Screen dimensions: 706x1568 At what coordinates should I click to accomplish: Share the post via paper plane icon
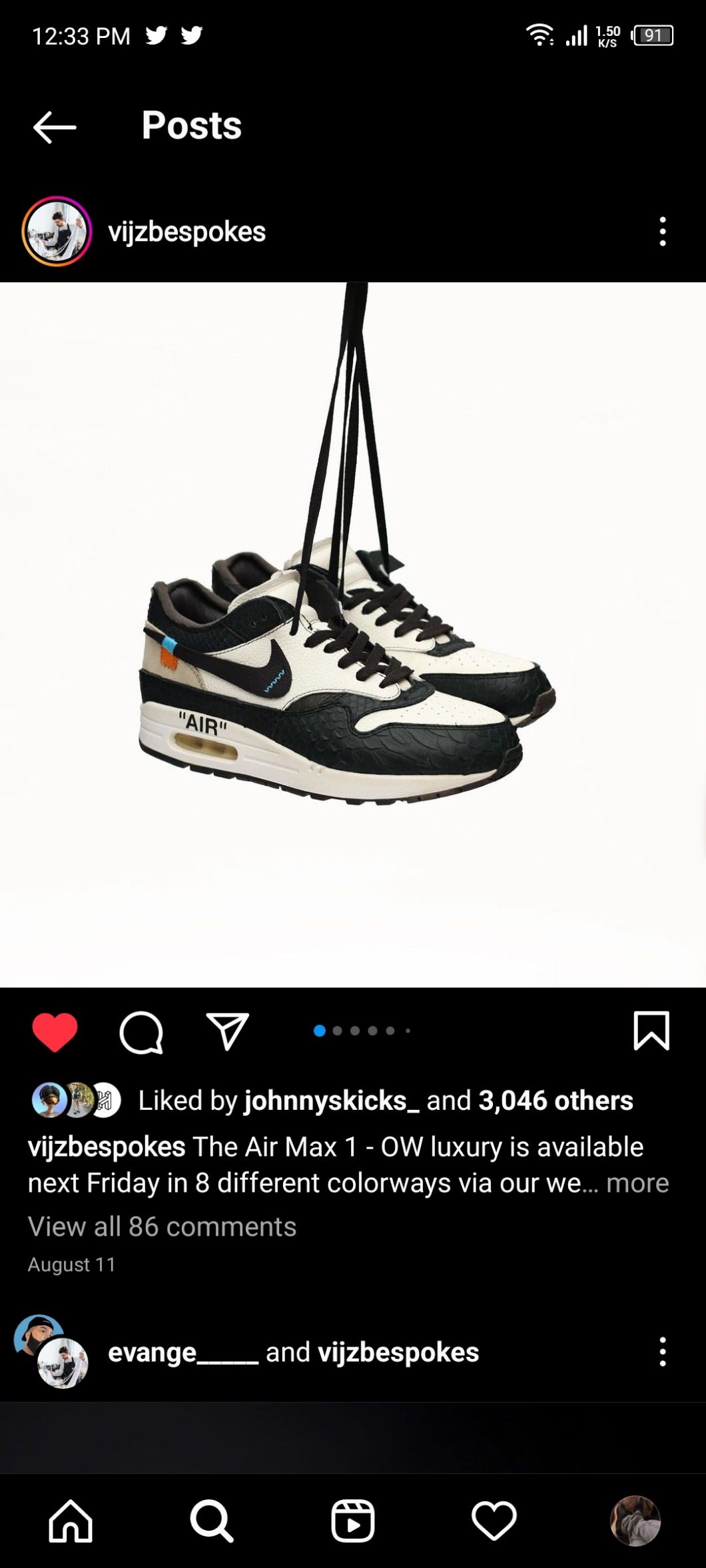click(227, 1032)
